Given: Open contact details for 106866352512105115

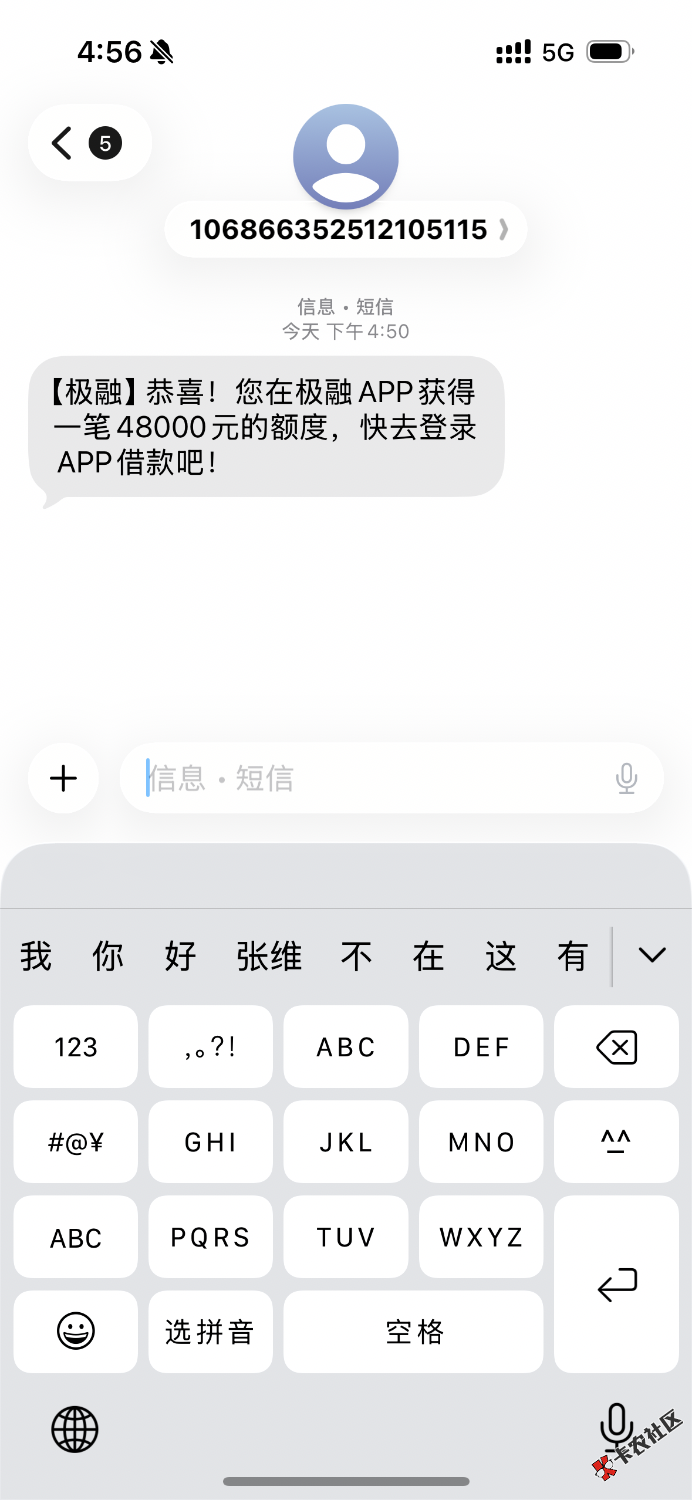Looking at the screenshot, I should coord(345,230).
